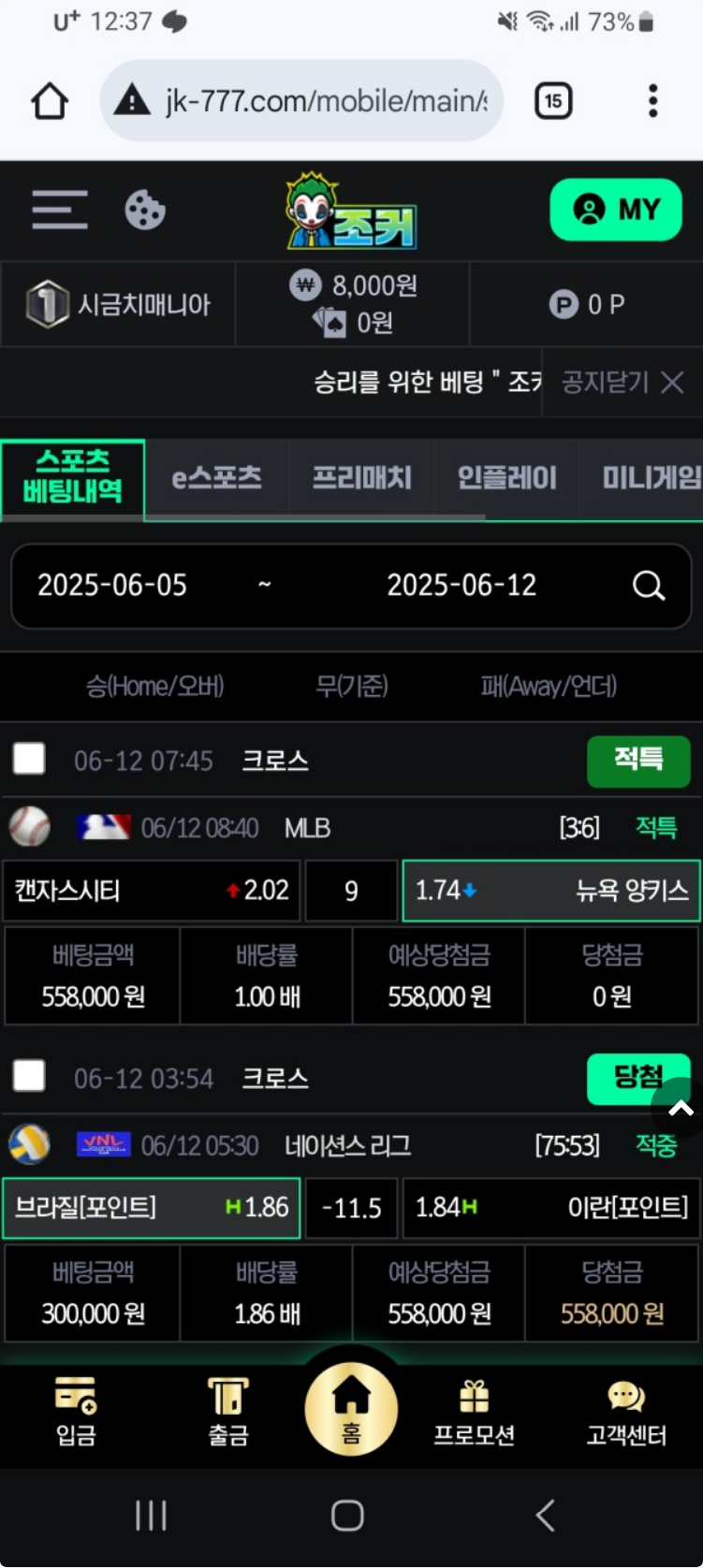
Task: Check the box for the 06-12 07:45 bet
Action: pos(29,759)
